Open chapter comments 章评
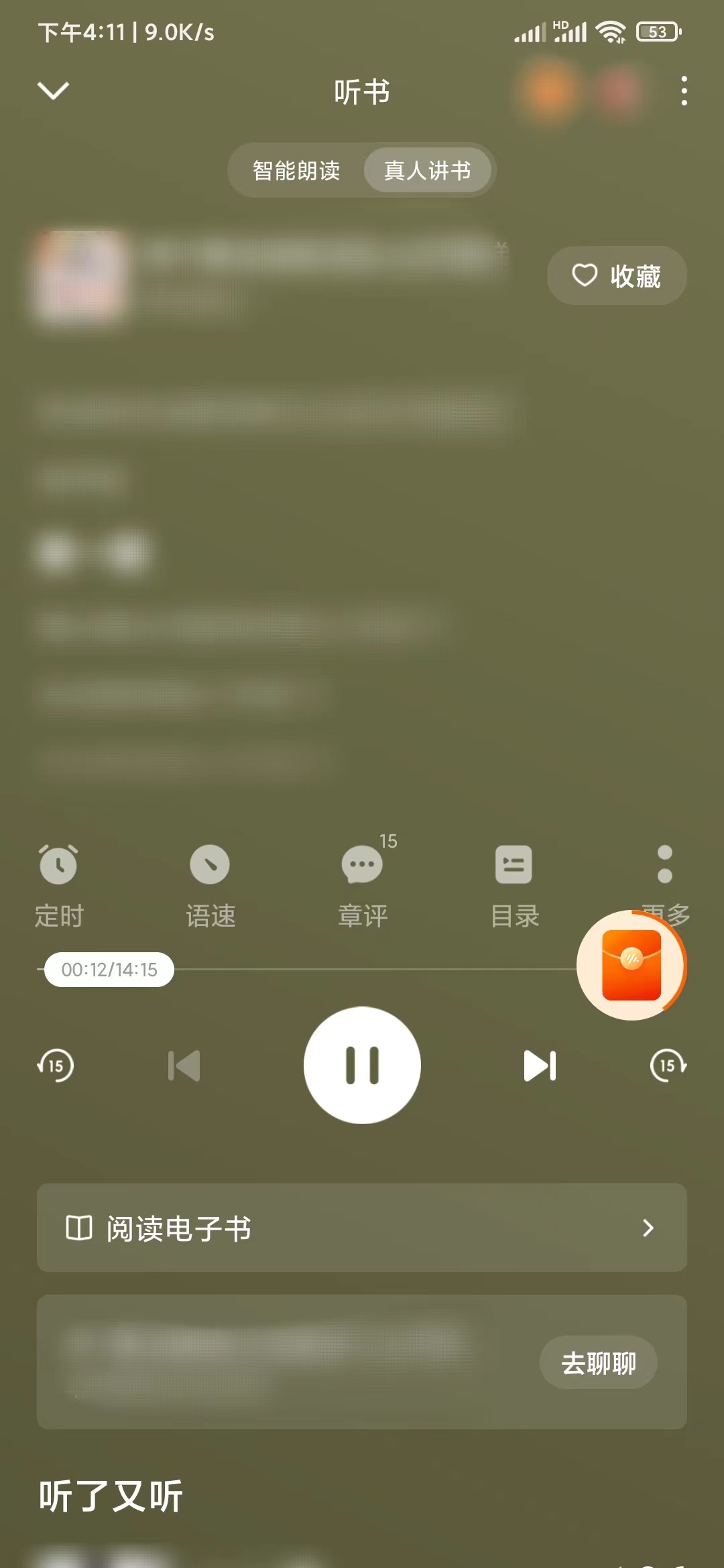 pos(363,885)
